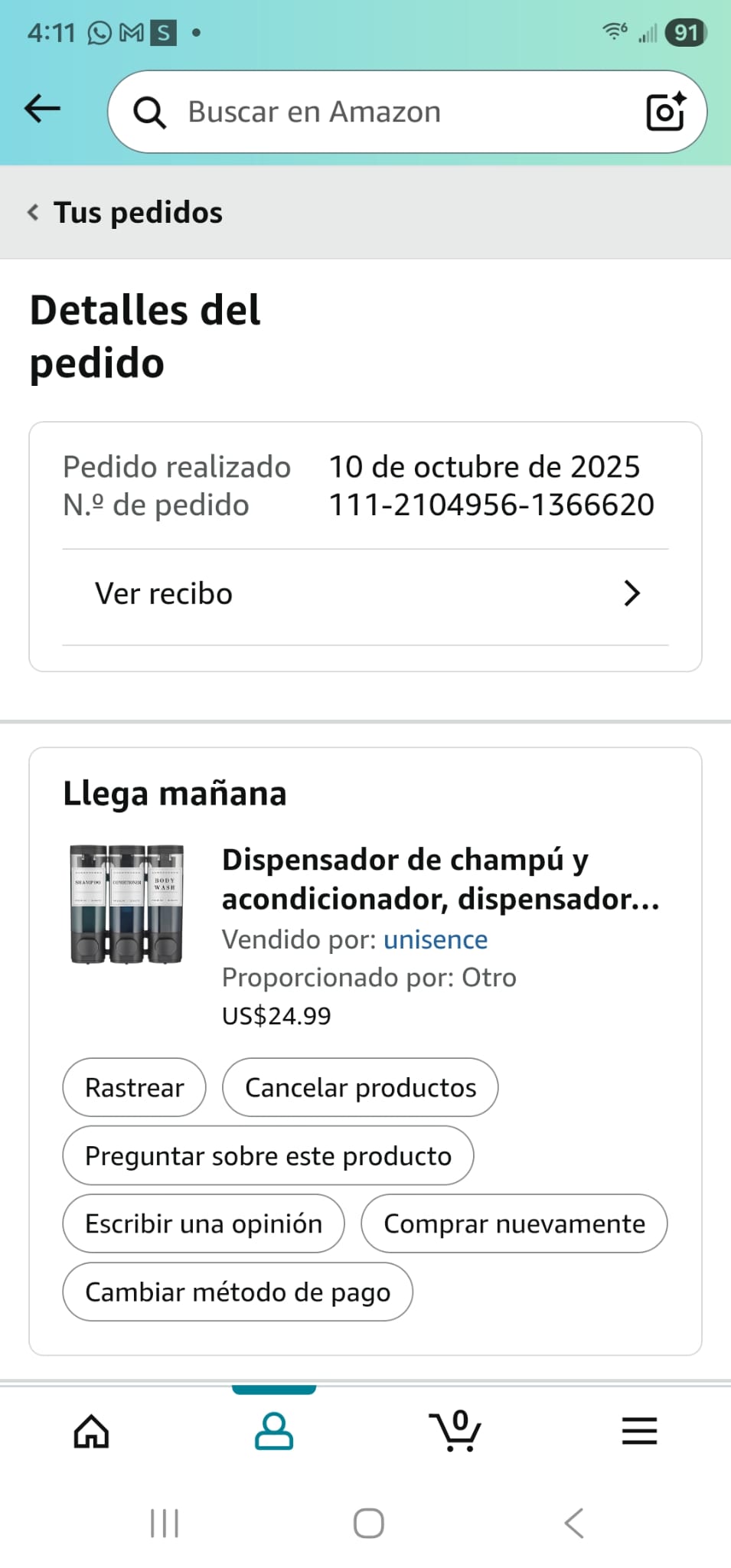Screen dimensions: 731x1568
Task: Choose Escribir una opinión
Action: pos(203,1223)
